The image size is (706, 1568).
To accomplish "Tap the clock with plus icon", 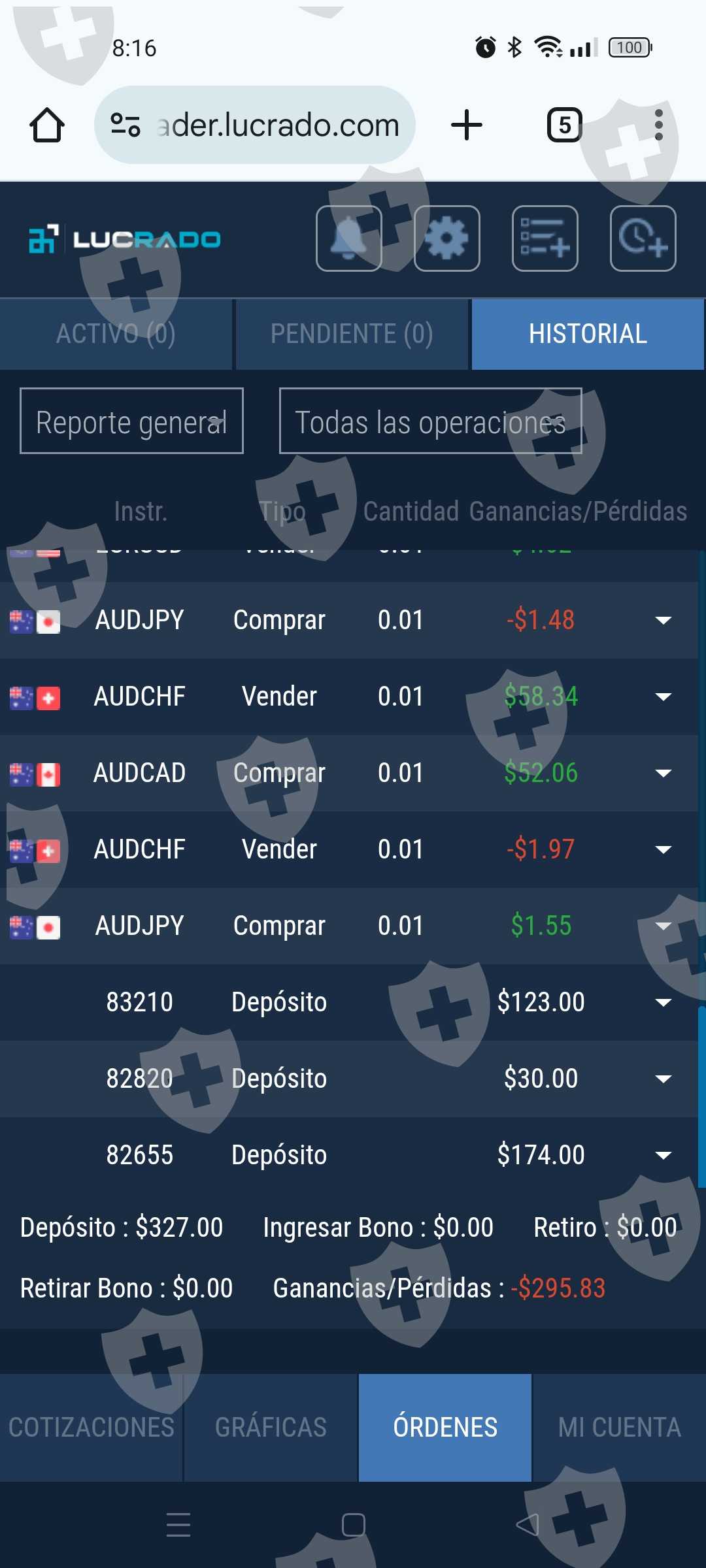I will 643,238.
